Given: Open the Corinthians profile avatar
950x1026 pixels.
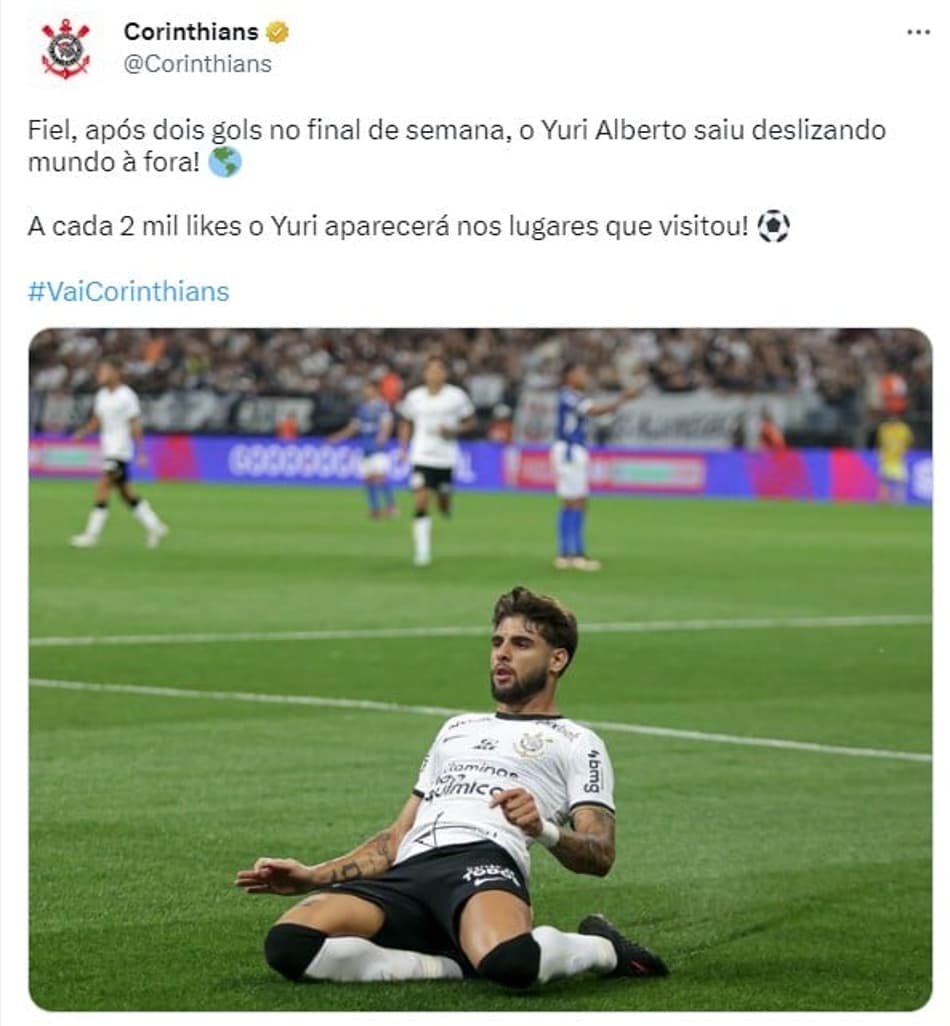Looking at the screenshot, I should pos(65,48).
